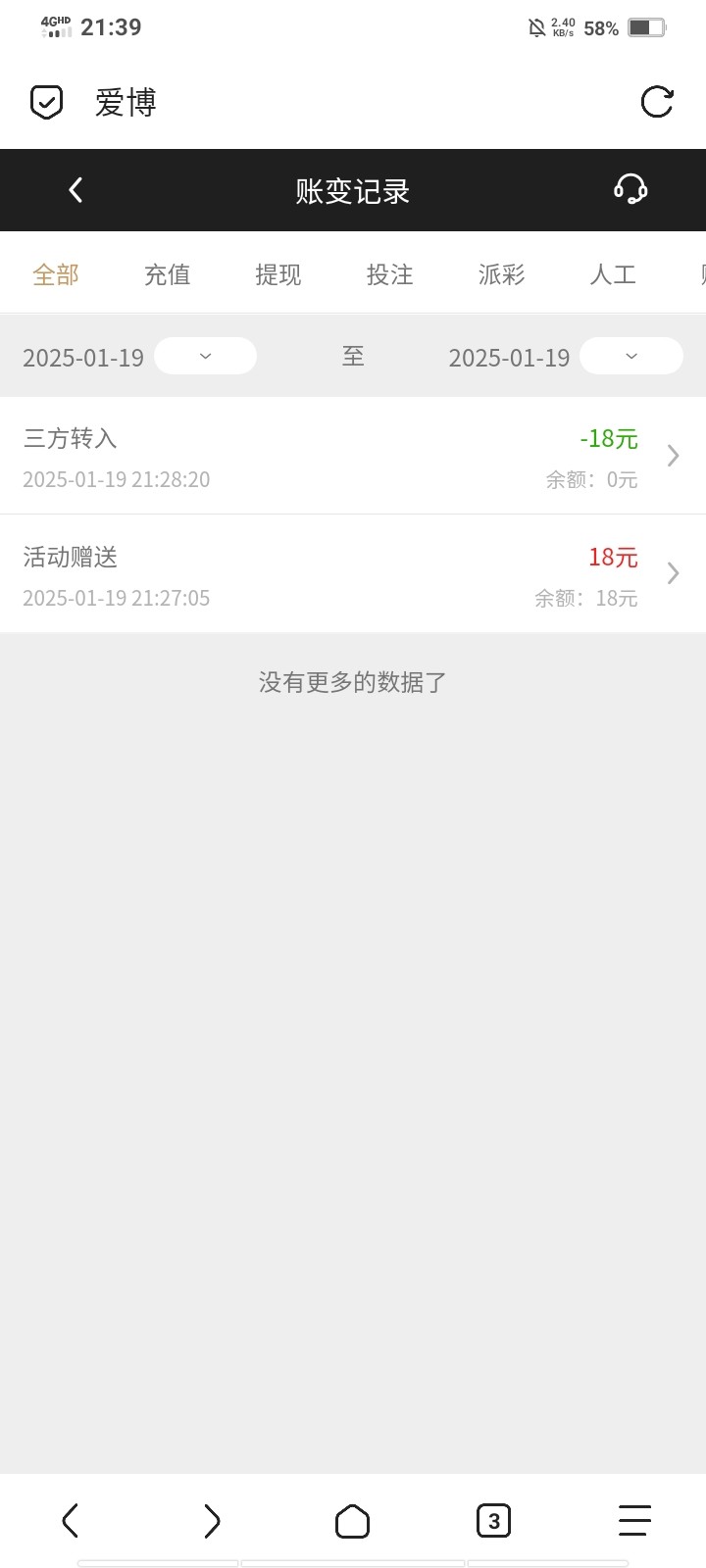Navigate forward in the browser
The image size is (706, 1568).
[212, 1521]
